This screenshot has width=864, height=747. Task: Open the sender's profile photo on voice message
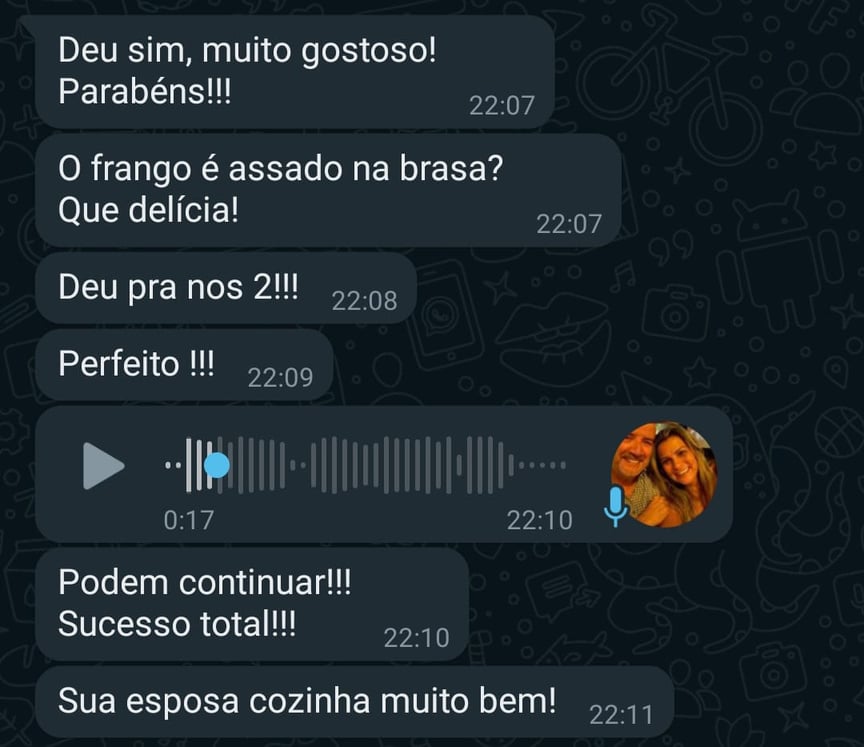pyautogui.click(x=664, y=473)
